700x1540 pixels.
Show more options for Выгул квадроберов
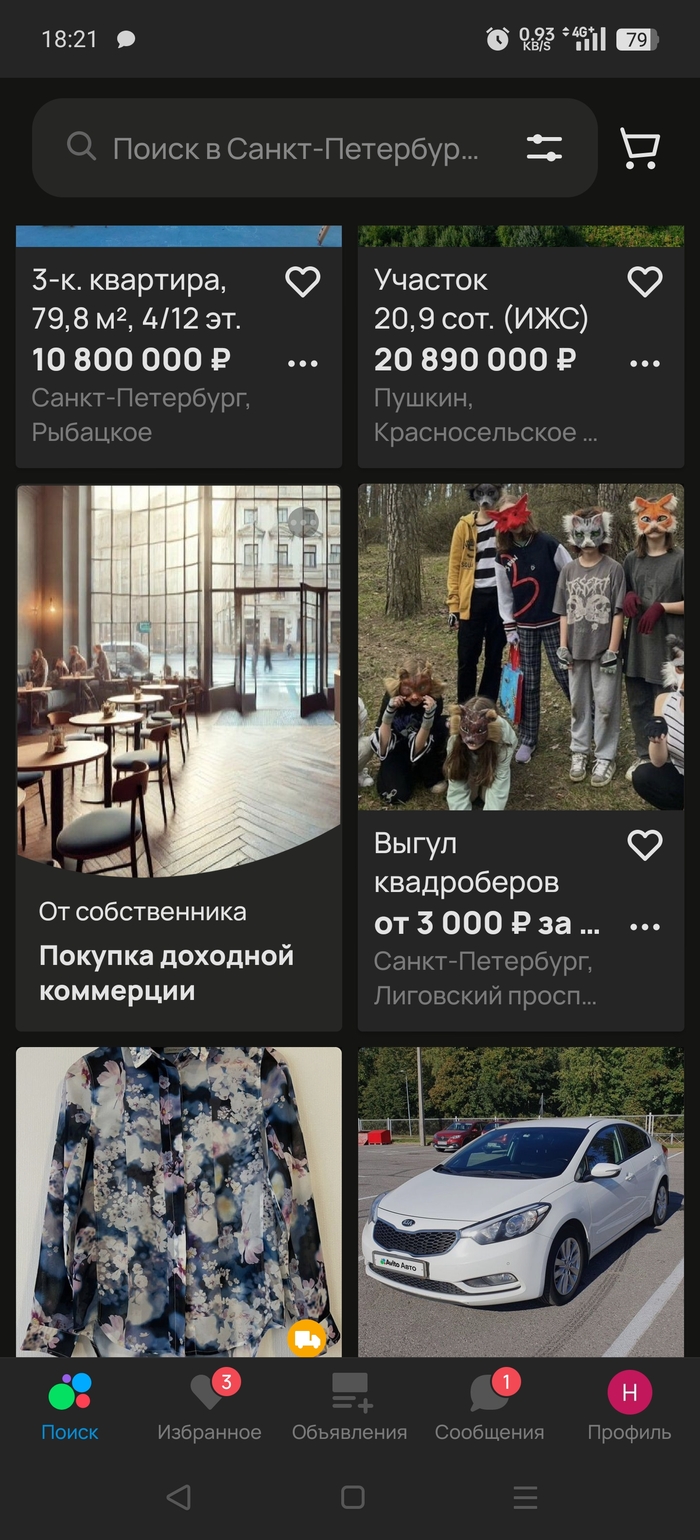point(645,927)
